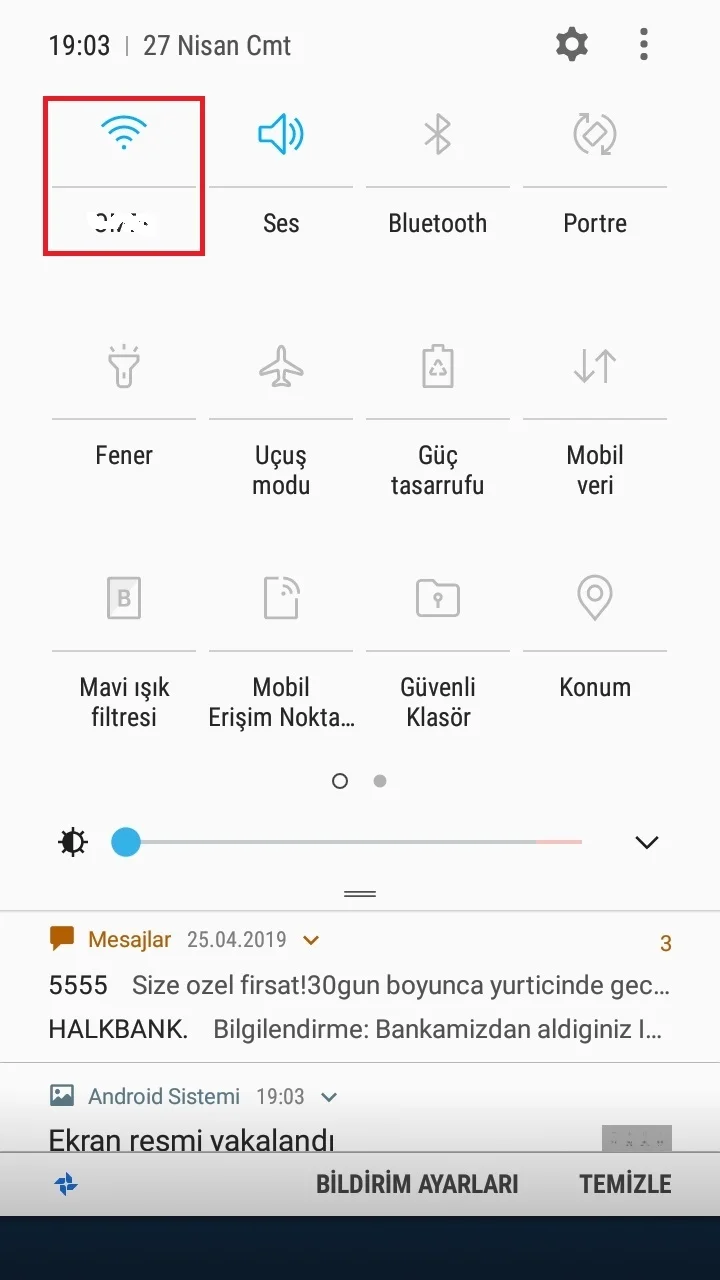Image resolution: width=720 pixels, height=1280 pixels.
Task: Switch on Güç tasarrufu power saving
Action: pyautogui.click(x=438, y=366)
